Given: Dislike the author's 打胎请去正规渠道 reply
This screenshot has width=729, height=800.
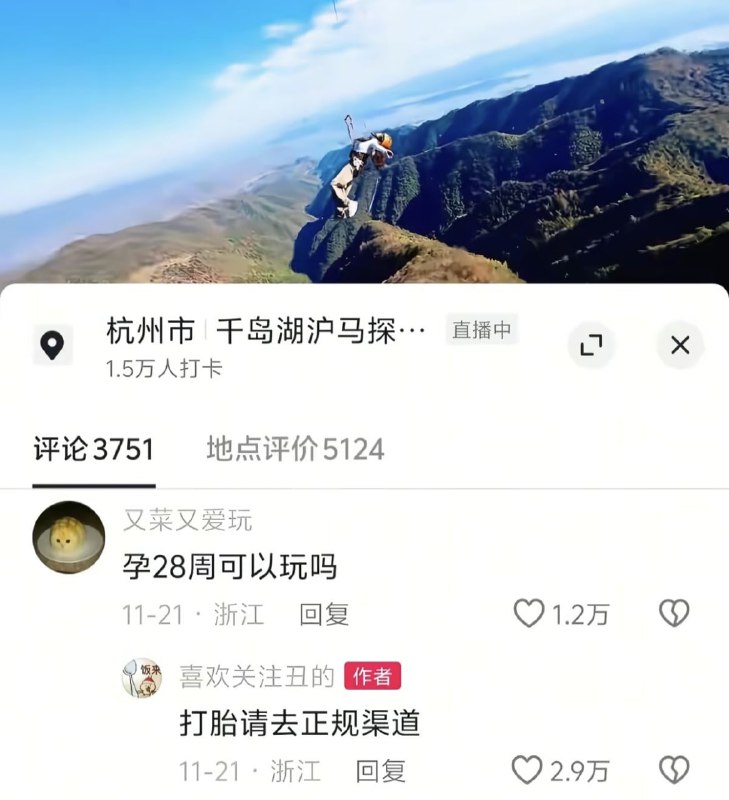Looking at the screenshot, I should coord(674,770).
